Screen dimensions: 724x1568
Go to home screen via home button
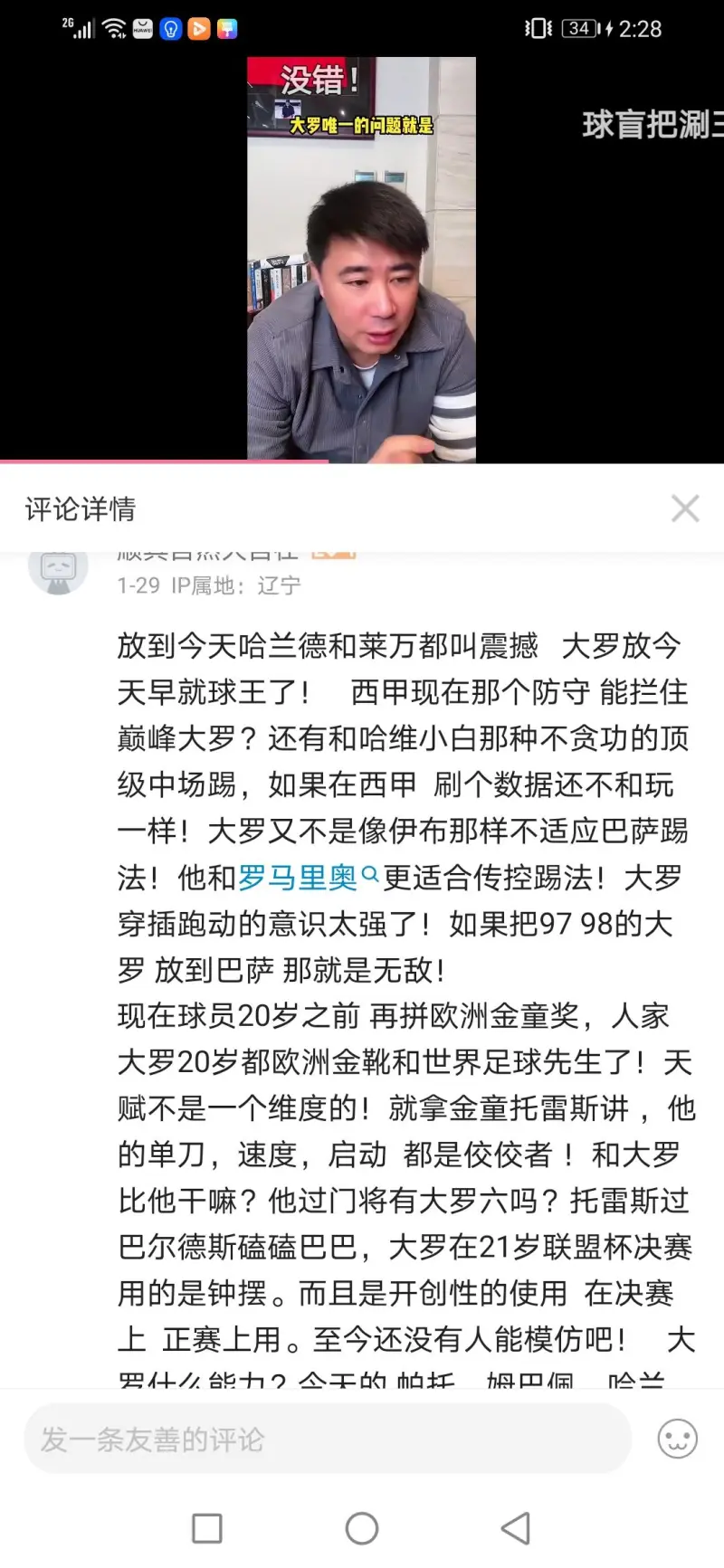point(361,1528)
